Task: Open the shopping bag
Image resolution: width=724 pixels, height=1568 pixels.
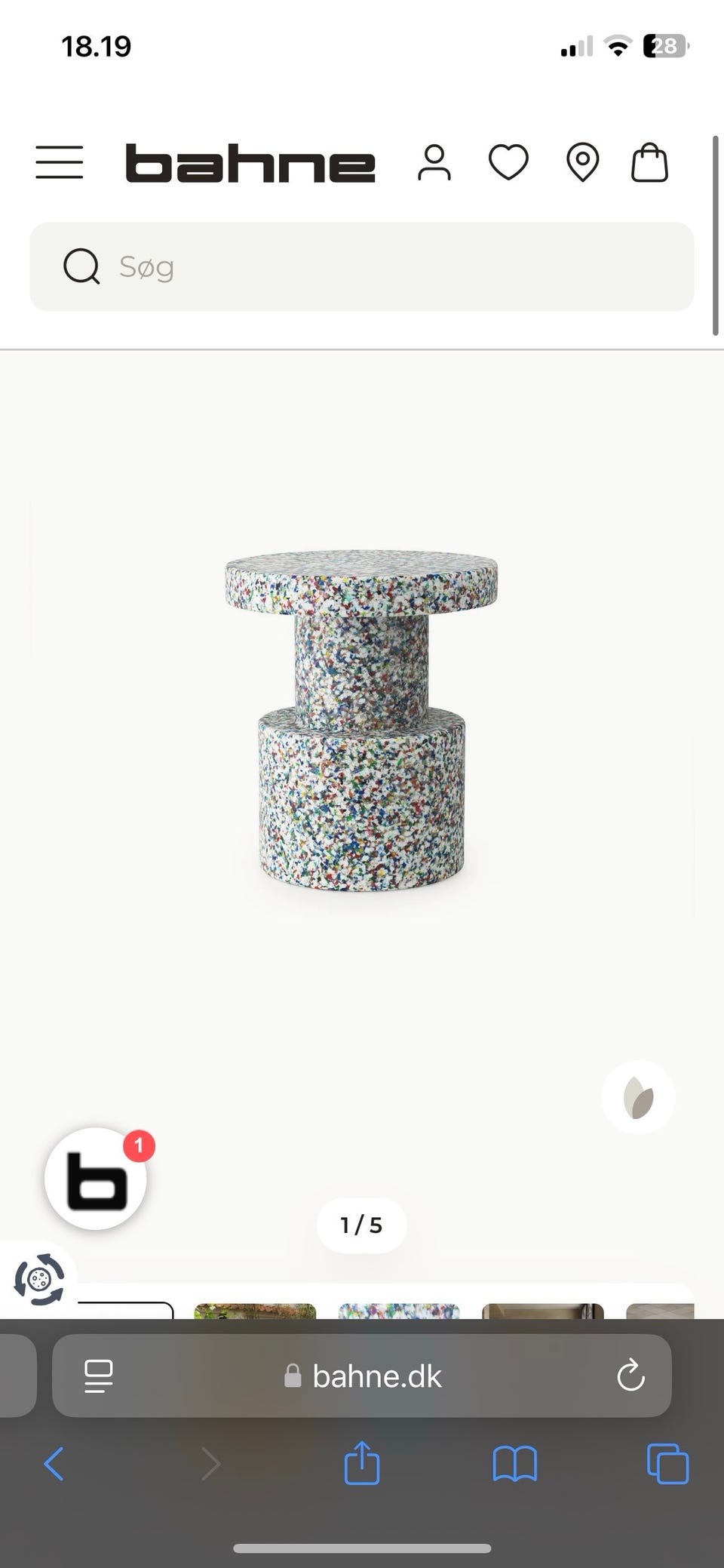Action: tap(649, 163)
